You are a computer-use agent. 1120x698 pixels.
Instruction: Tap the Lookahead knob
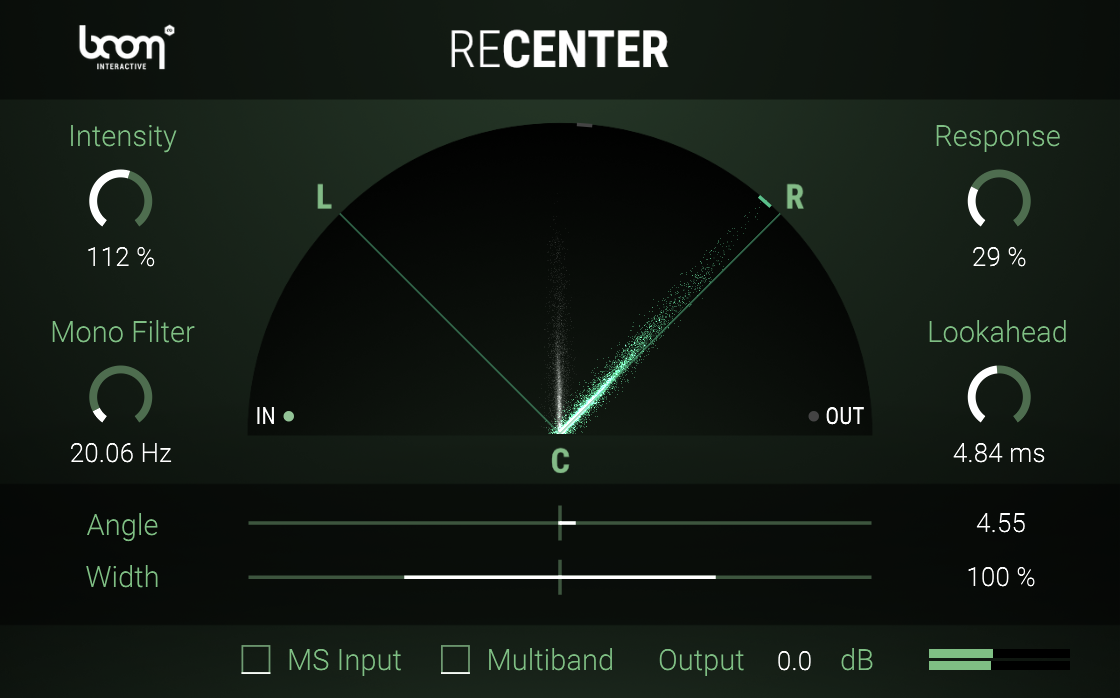coord(998,396)
